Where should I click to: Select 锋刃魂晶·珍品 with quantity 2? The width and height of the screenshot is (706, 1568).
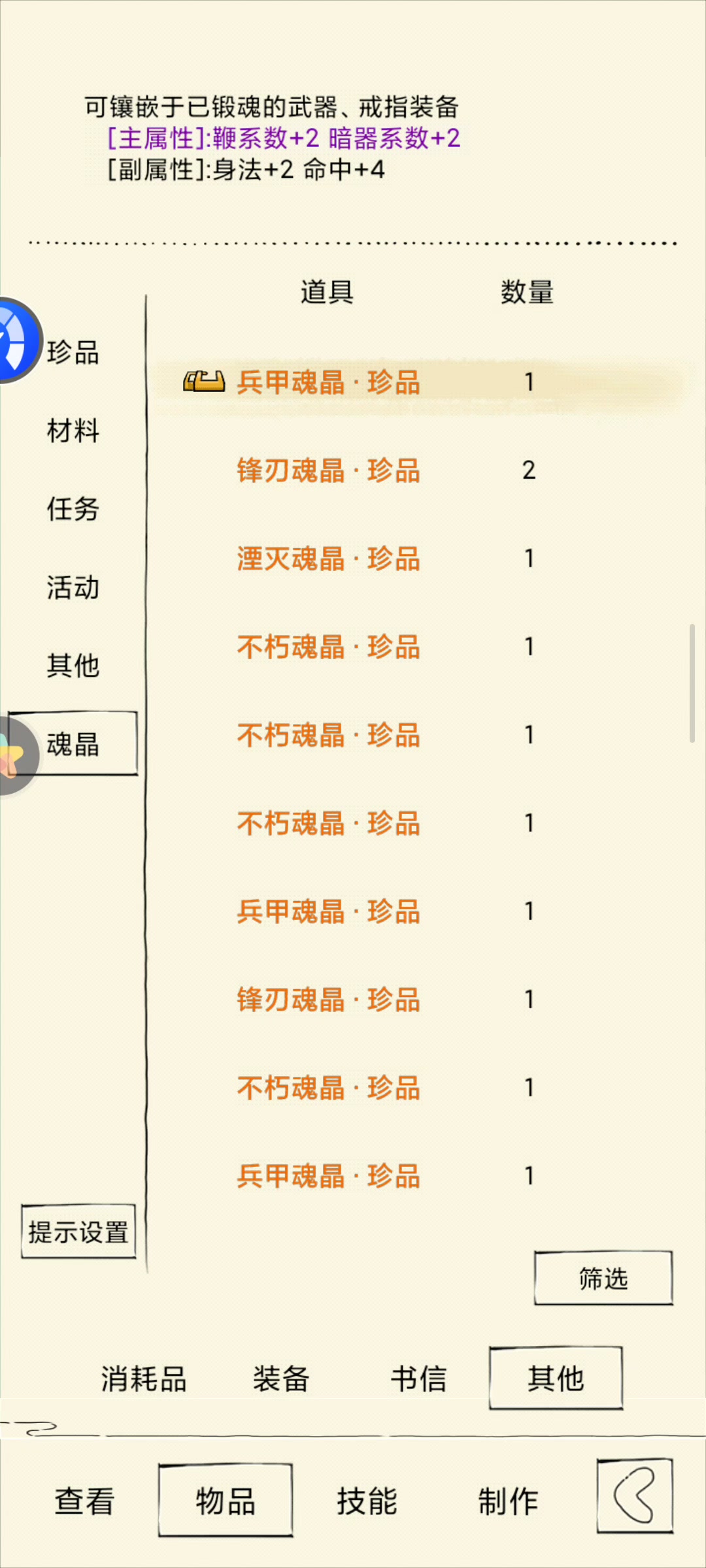[x=329, y=470]
